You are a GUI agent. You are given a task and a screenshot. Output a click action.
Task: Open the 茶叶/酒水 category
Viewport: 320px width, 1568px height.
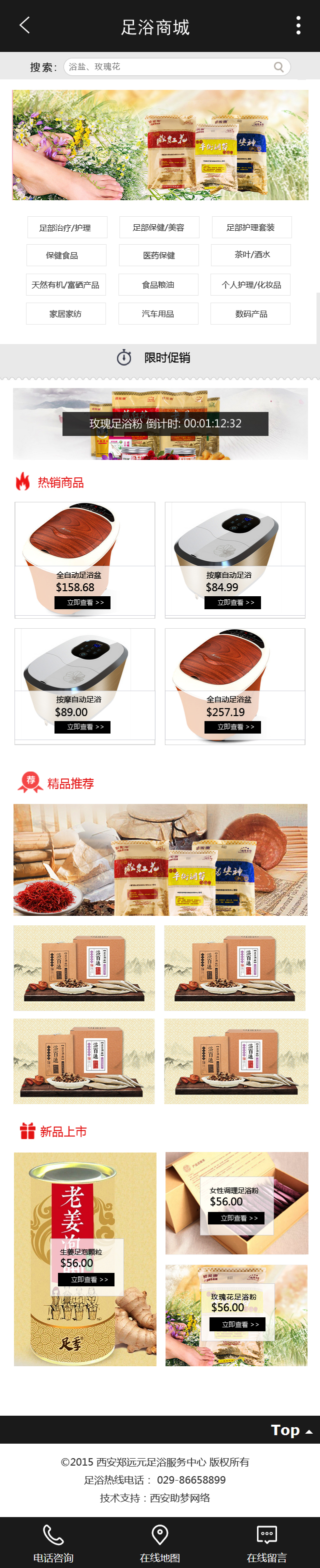(x=251, y=255)
